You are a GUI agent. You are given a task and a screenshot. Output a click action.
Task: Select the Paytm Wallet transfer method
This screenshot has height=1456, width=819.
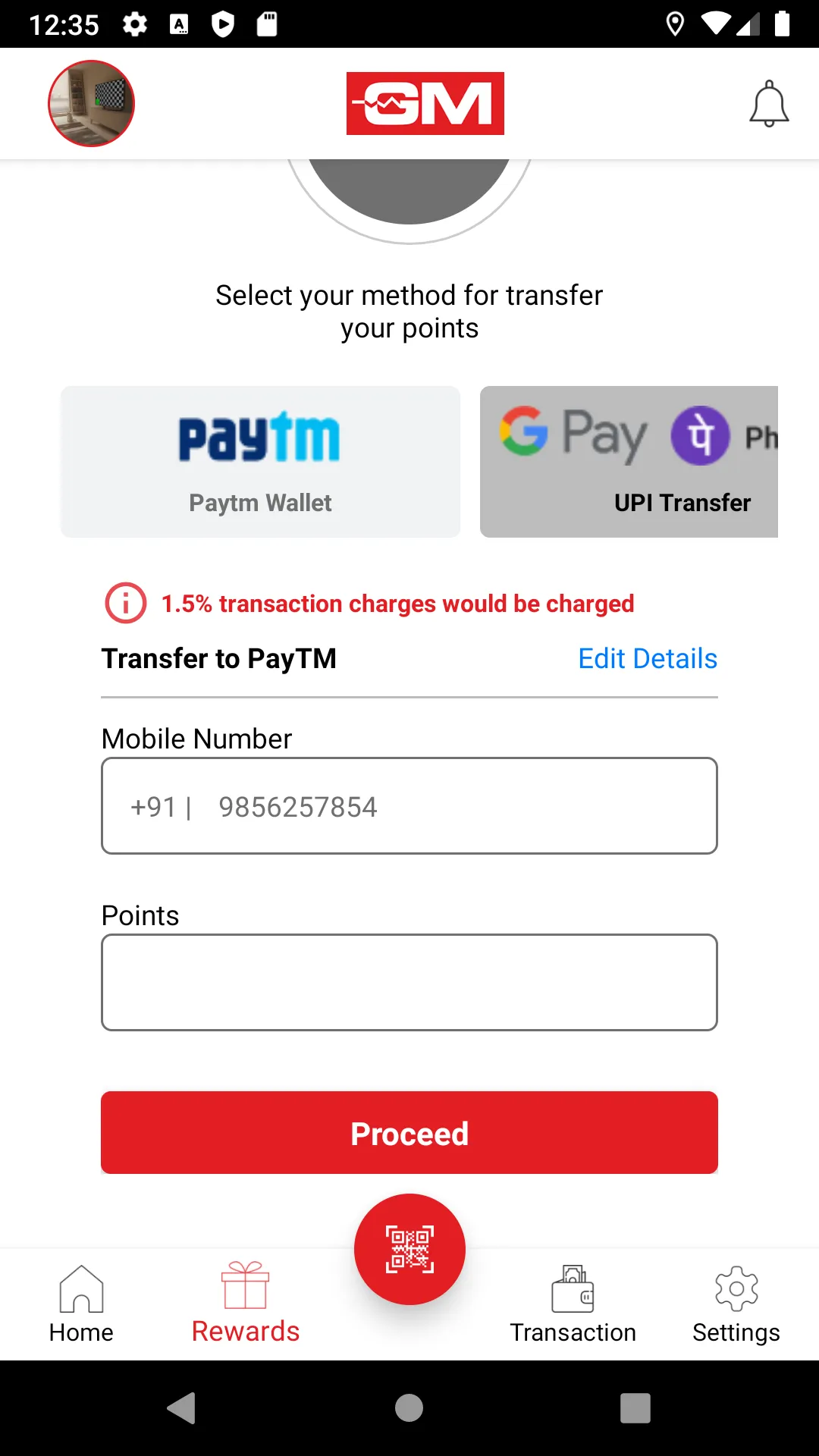click(x=260, y=461)
